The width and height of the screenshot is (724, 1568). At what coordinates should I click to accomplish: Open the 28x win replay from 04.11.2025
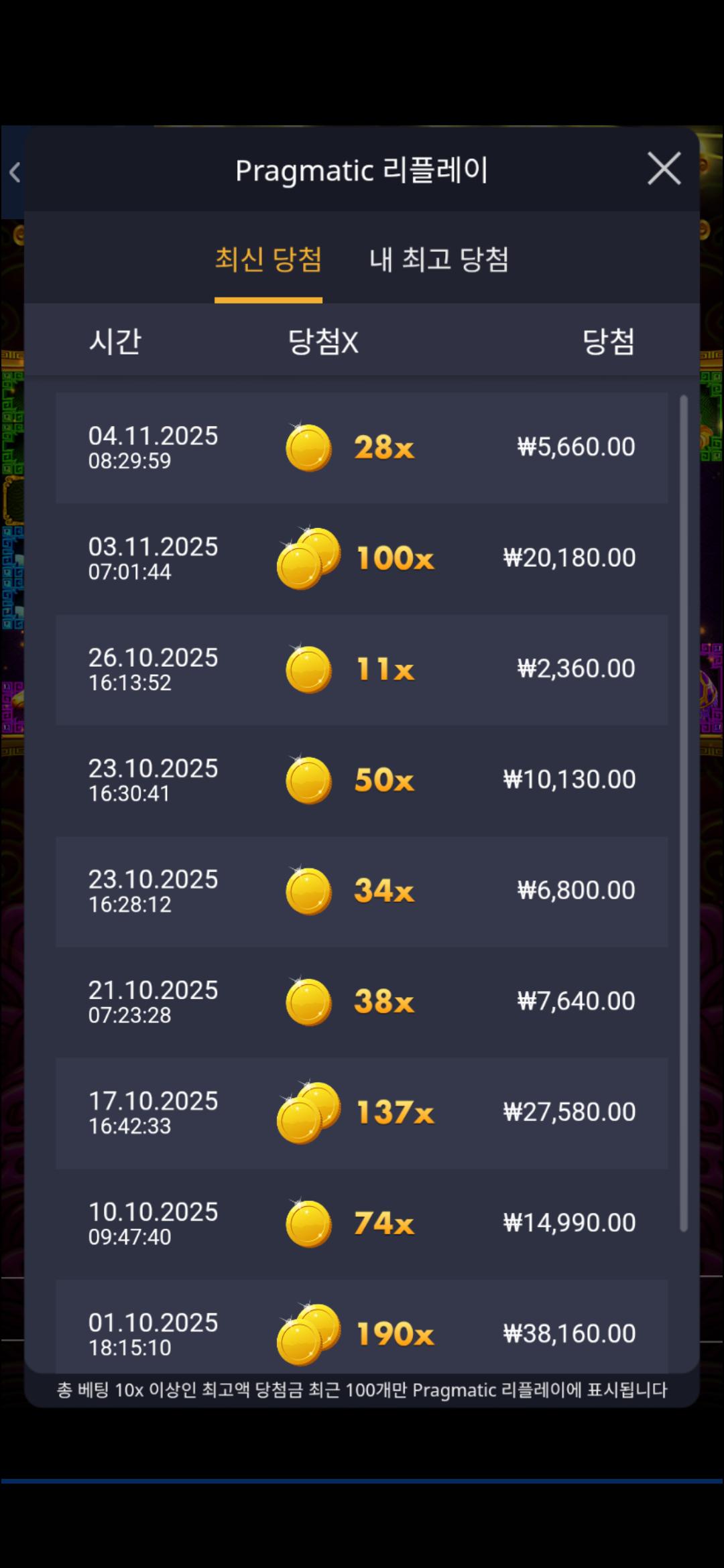361,448
